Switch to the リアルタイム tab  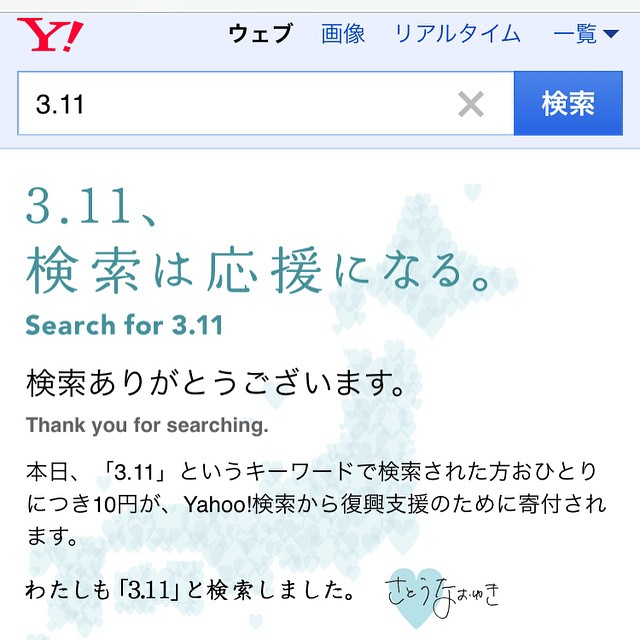(457, 34)
